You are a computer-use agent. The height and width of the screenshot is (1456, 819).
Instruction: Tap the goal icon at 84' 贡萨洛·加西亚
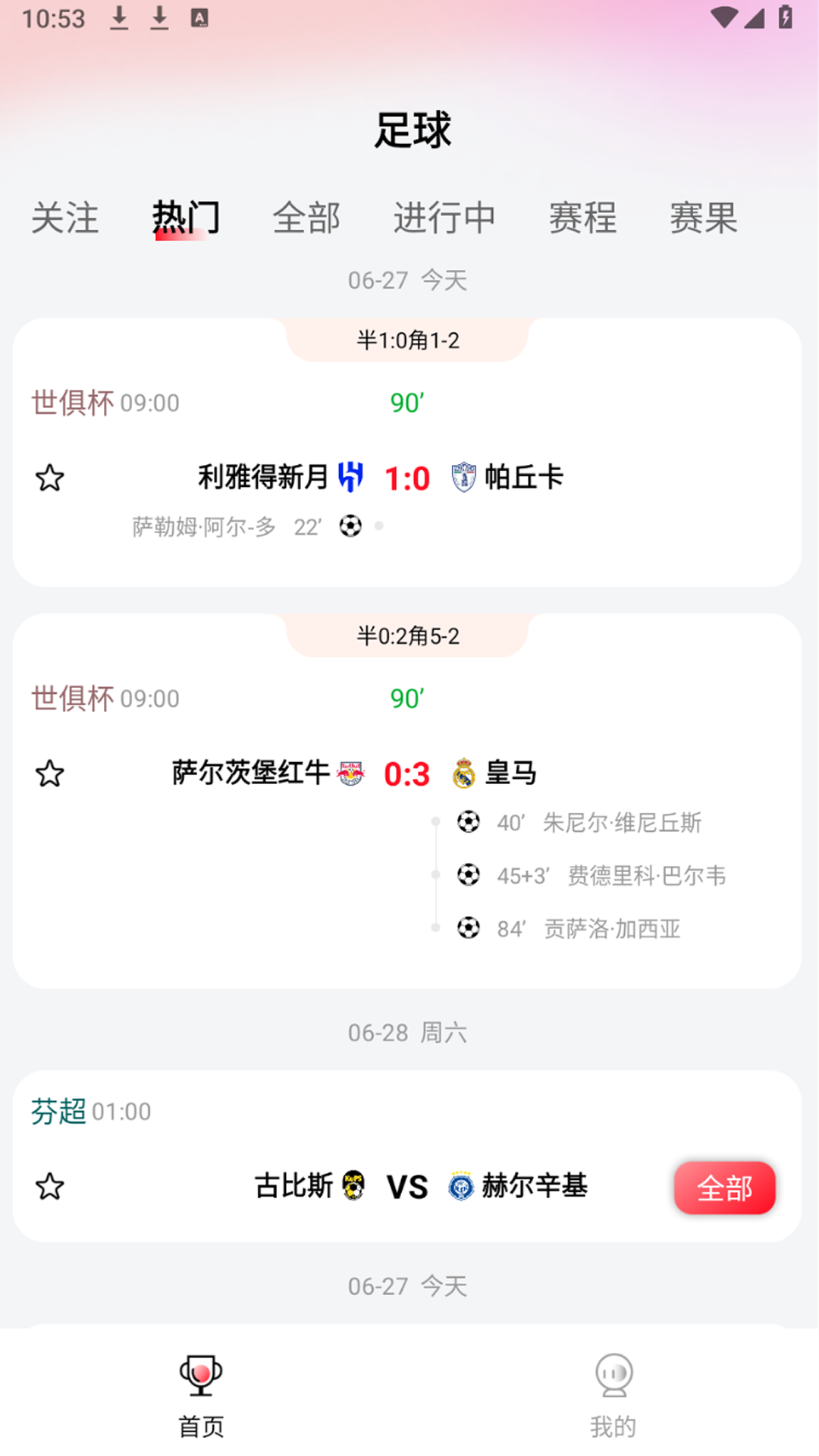tap(470, 928)
